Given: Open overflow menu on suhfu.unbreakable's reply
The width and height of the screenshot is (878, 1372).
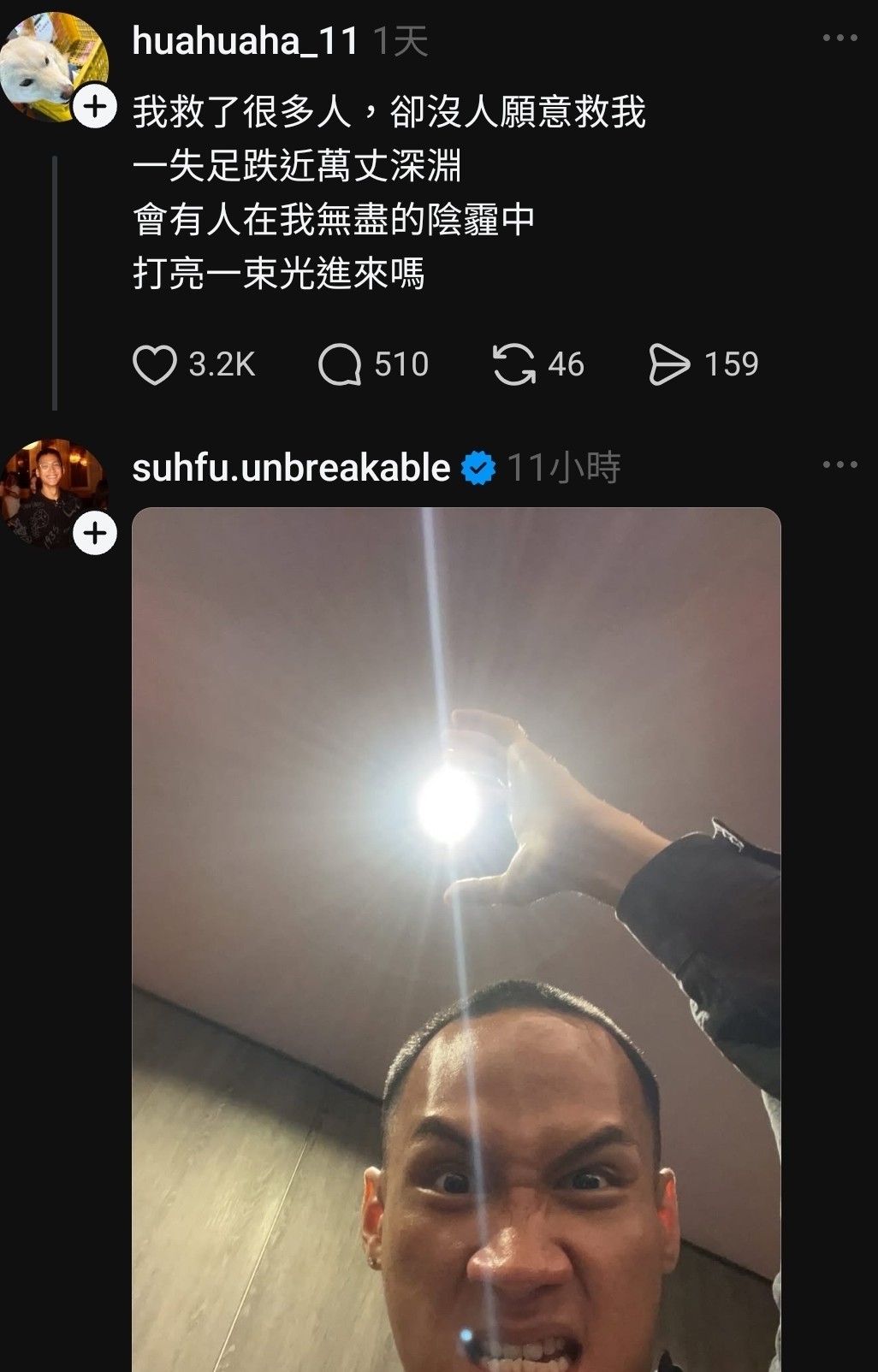Looking at the screenshot, I should (x=839, y=465).
